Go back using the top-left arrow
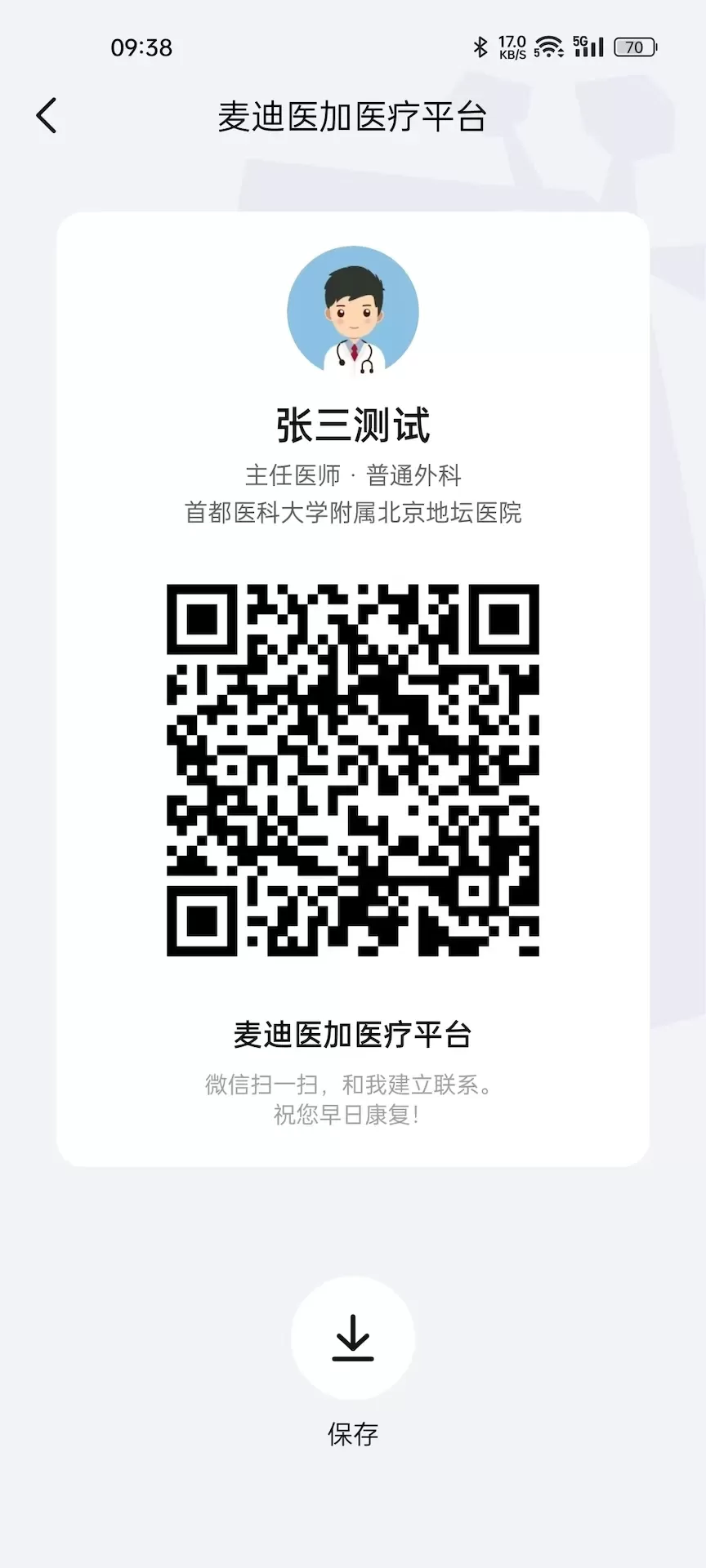Viewport: 706px width, 1568px height. [47, 115]
